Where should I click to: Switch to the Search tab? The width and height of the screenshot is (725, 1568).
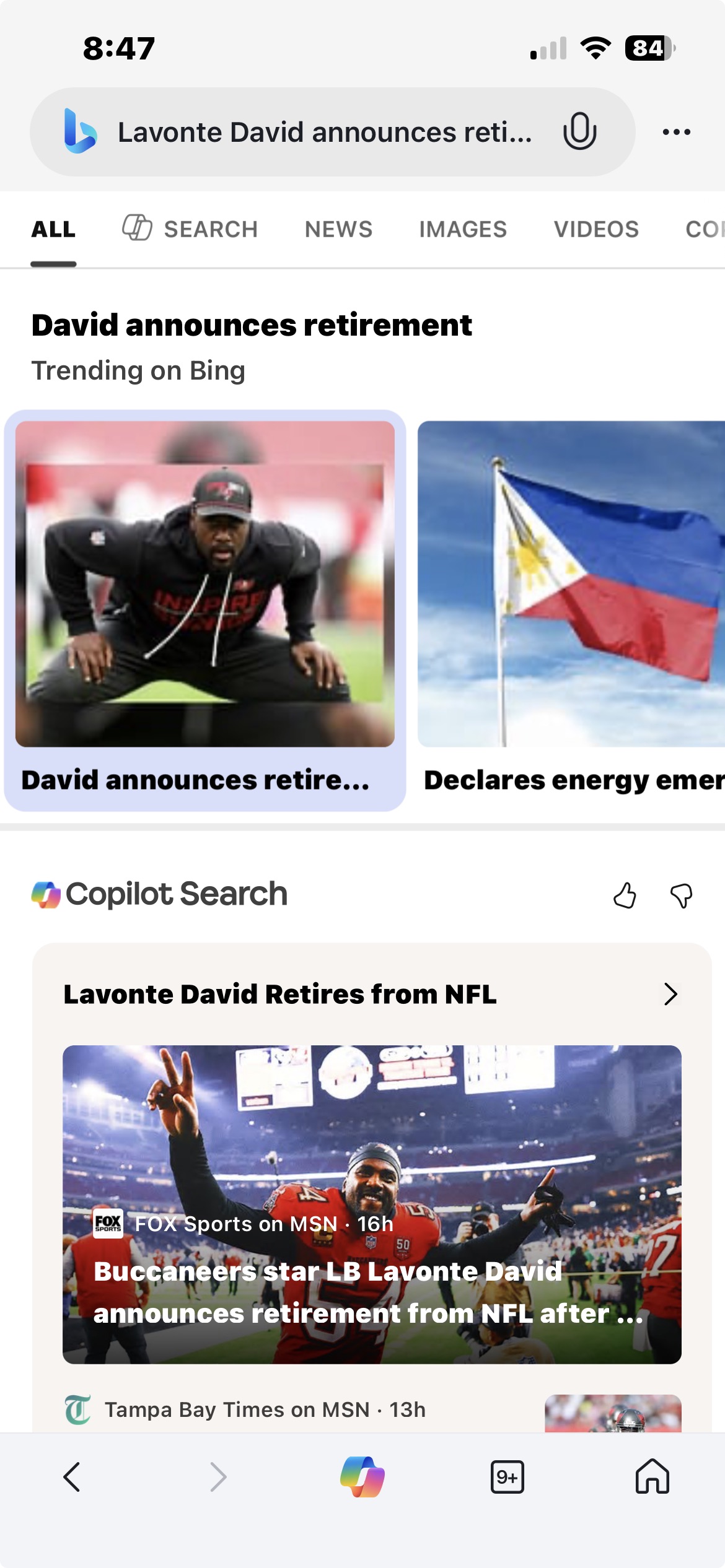coord(190,229)
